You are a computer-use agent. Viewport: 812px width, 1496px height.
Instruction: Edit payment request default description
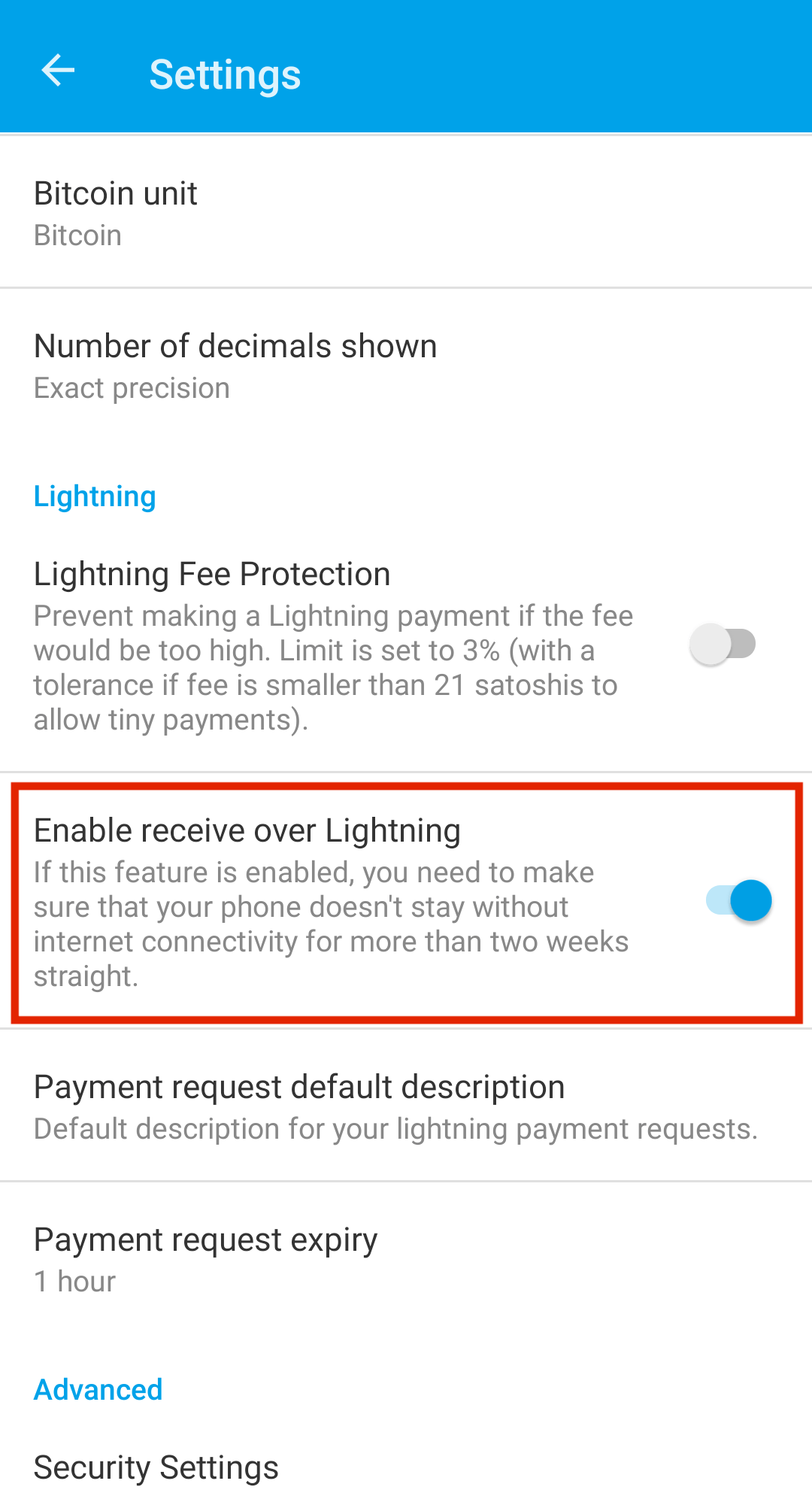coord(406,1106)
